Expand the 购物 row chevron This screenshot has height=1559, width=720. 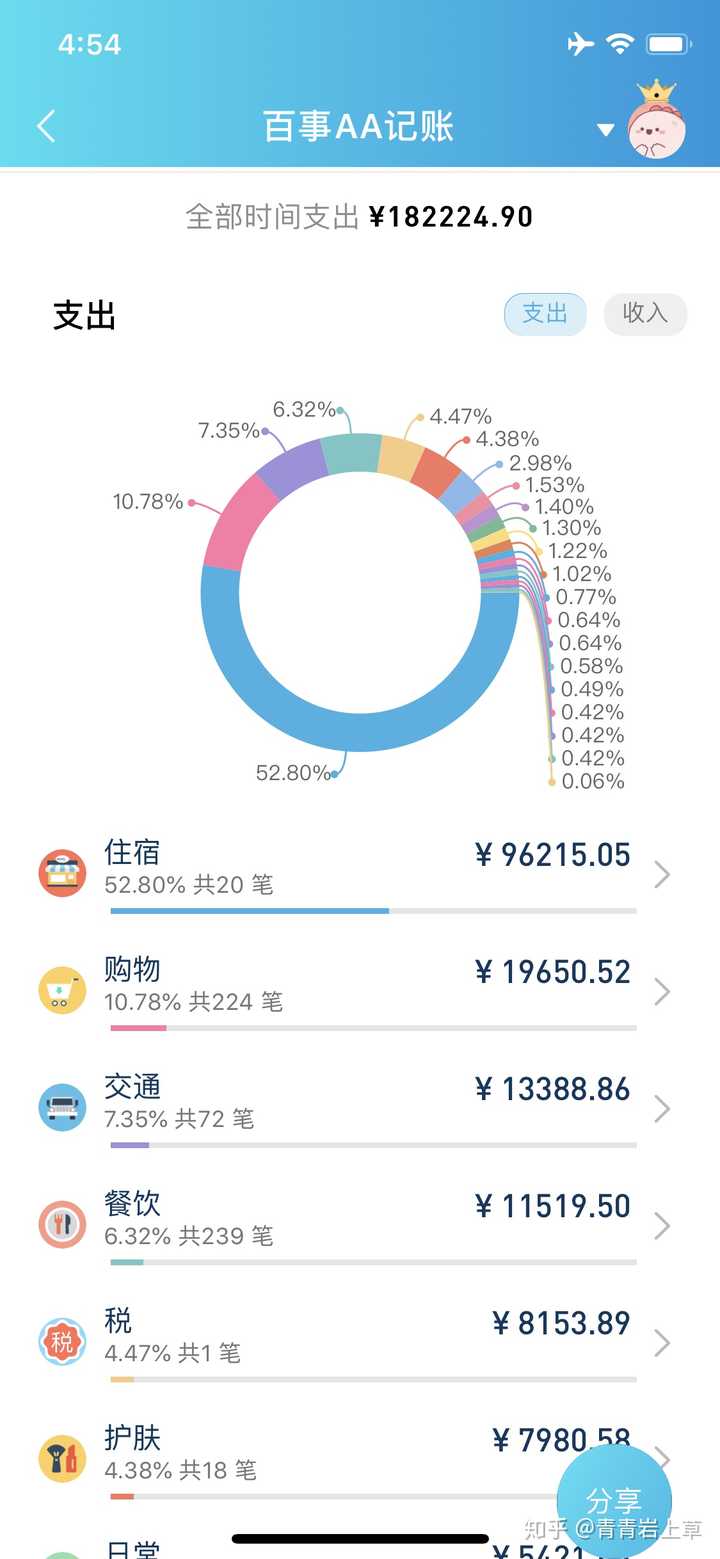point(661,991)
